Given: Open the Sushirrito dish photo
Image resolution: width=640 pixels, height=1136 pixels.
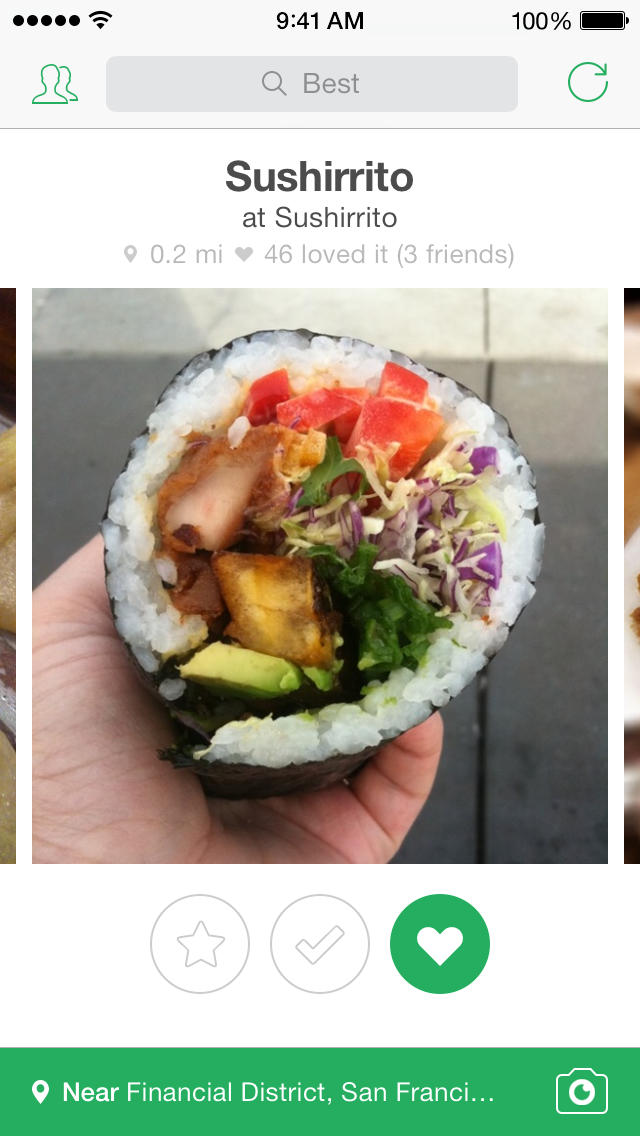Looking at the screenshot, I should [320, 576].
